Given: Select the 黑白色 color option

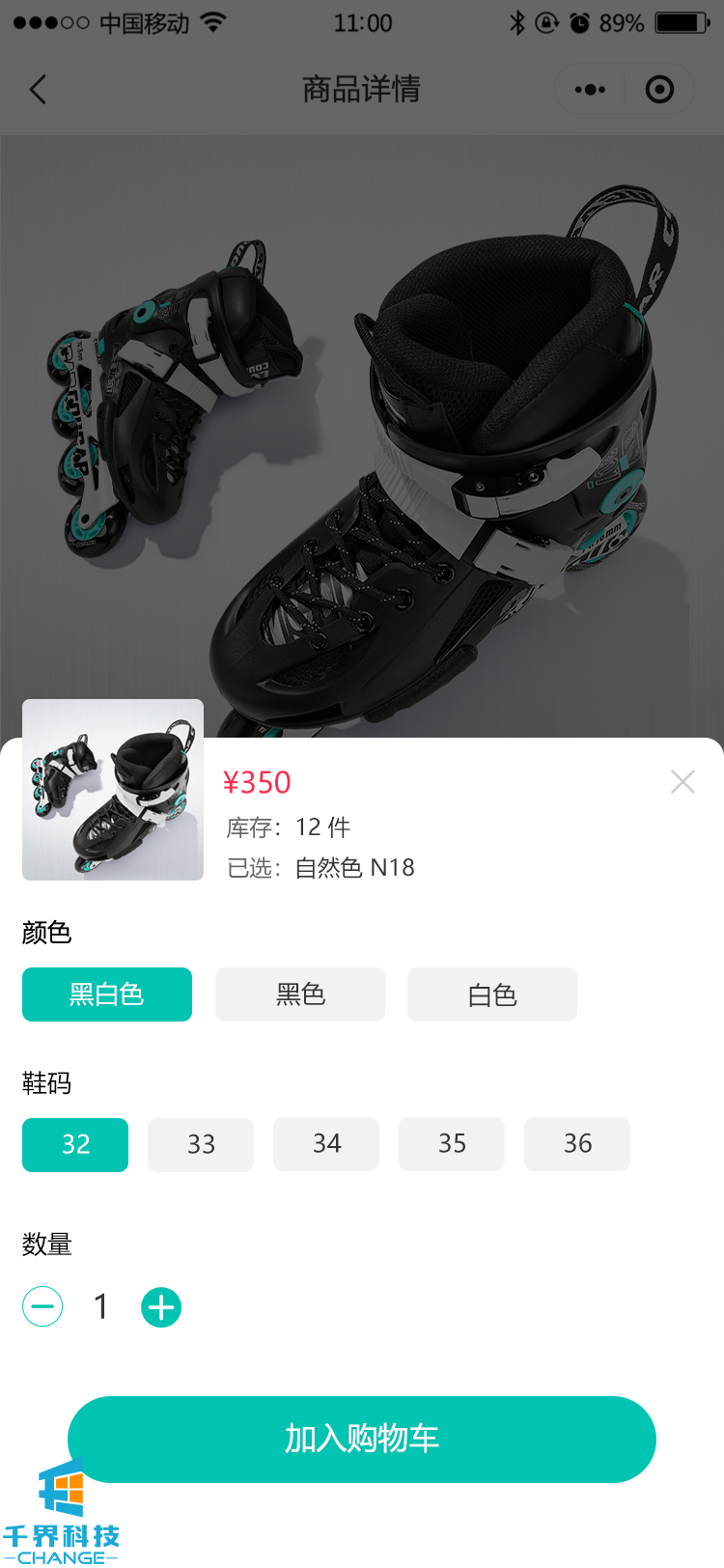Looking at the screenshot, I should click(x=107, y=994).
